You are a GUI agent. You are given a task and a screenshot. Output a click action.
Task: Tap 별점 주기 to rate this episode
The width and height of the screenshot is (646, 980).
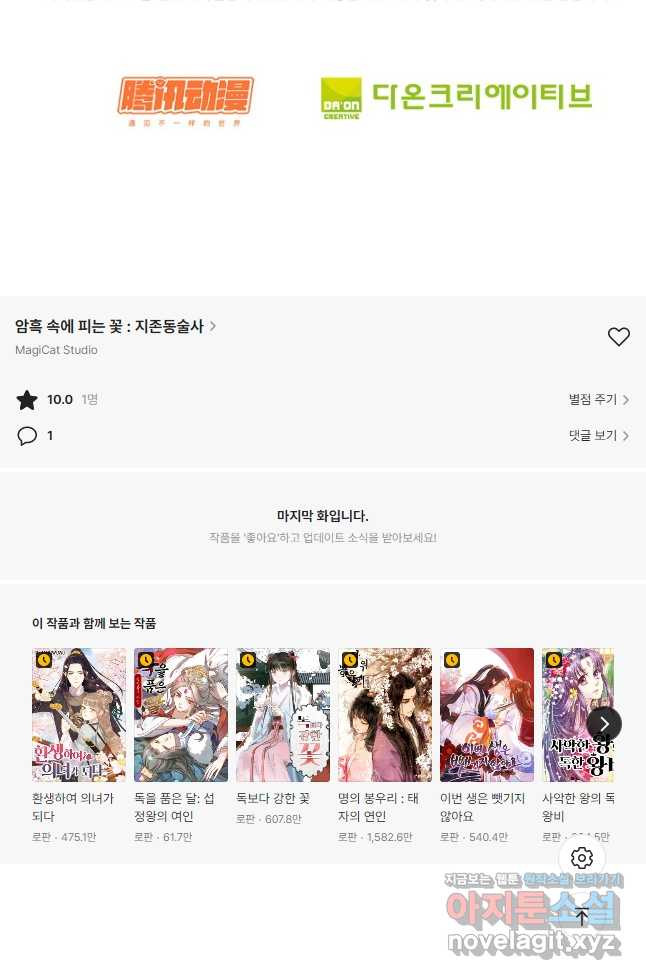(598, 400)
